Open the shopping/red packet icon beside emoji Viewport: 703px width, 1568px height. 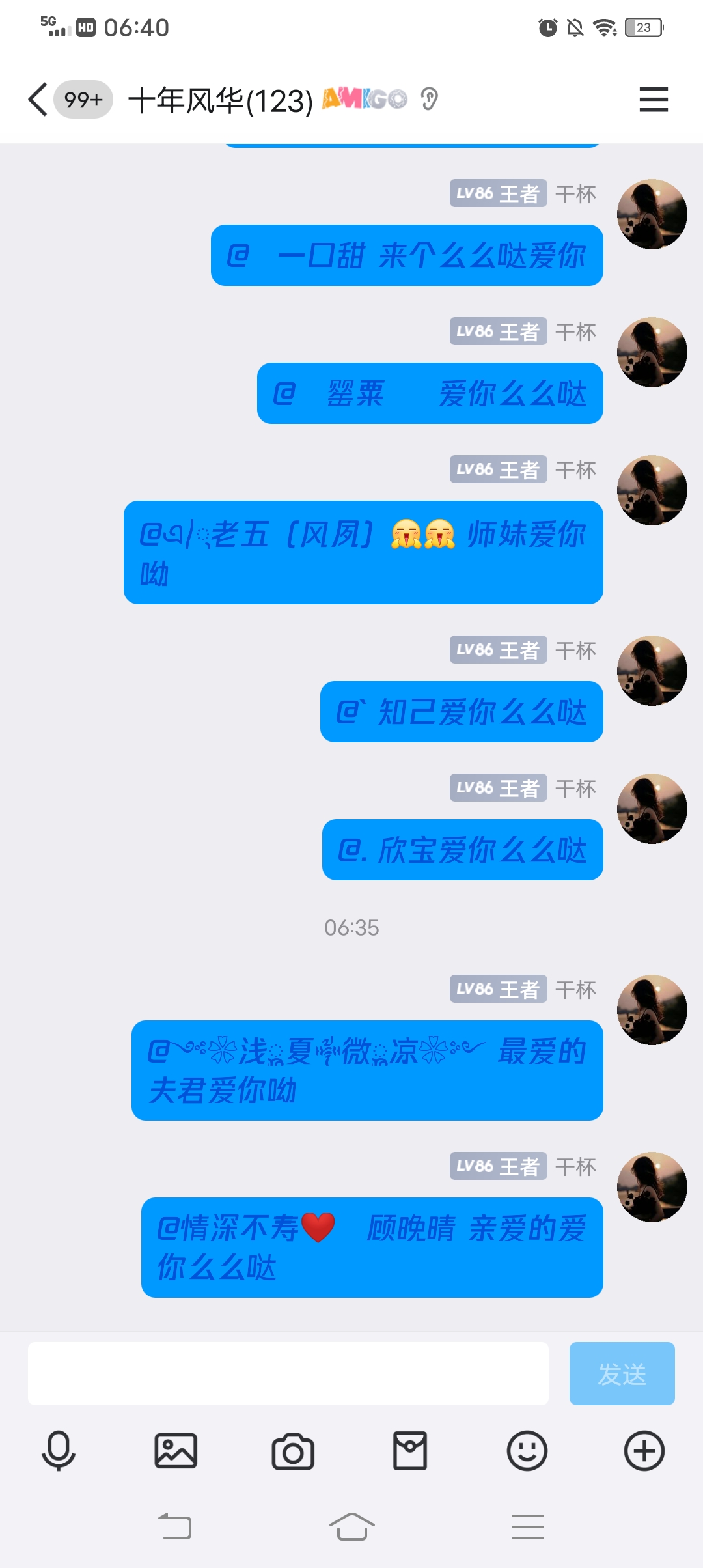[410, 1451]
